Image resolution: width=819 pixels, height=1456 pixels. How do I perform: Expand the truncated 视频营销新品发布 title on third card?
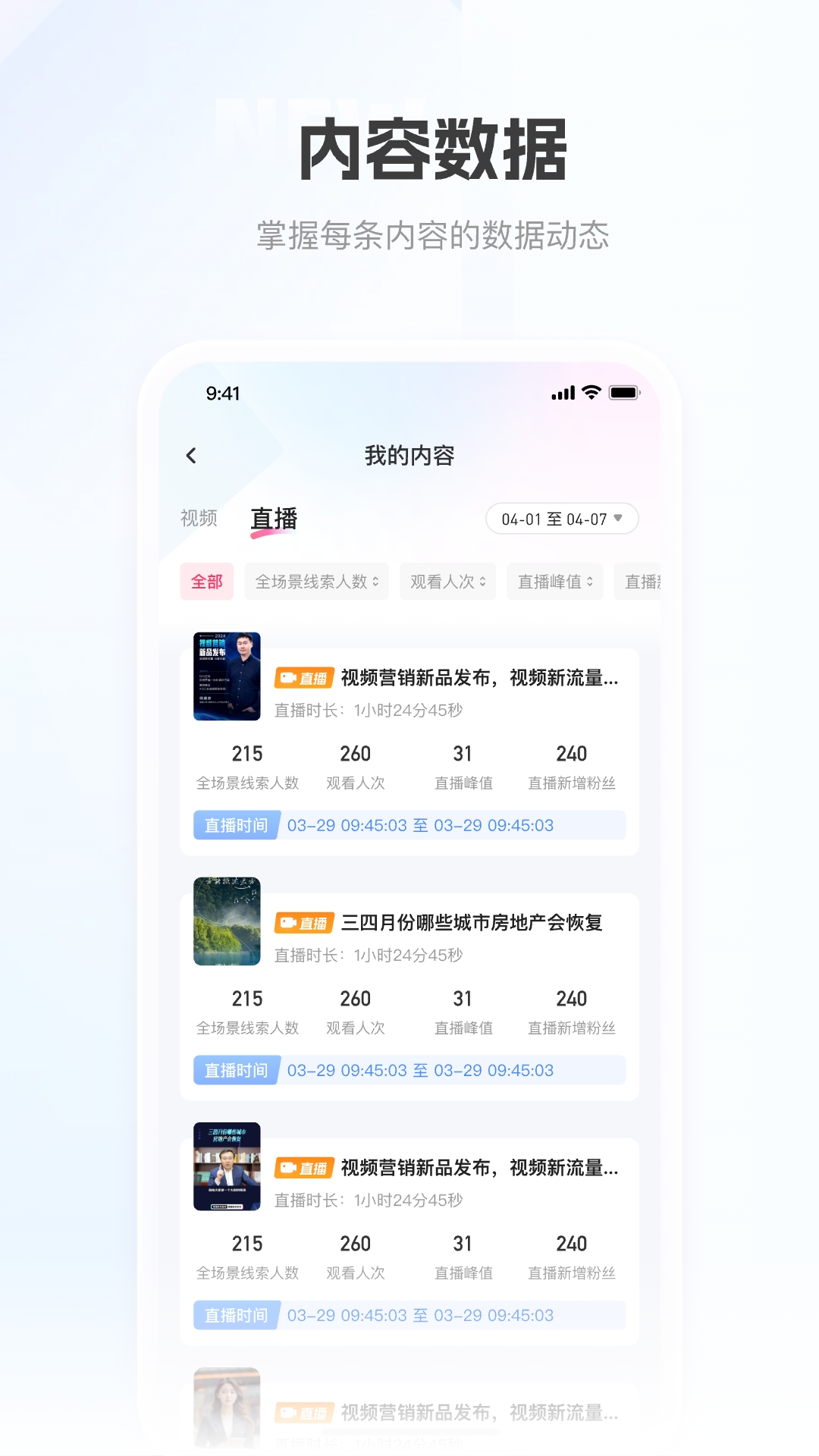[x=480, y=1169]
